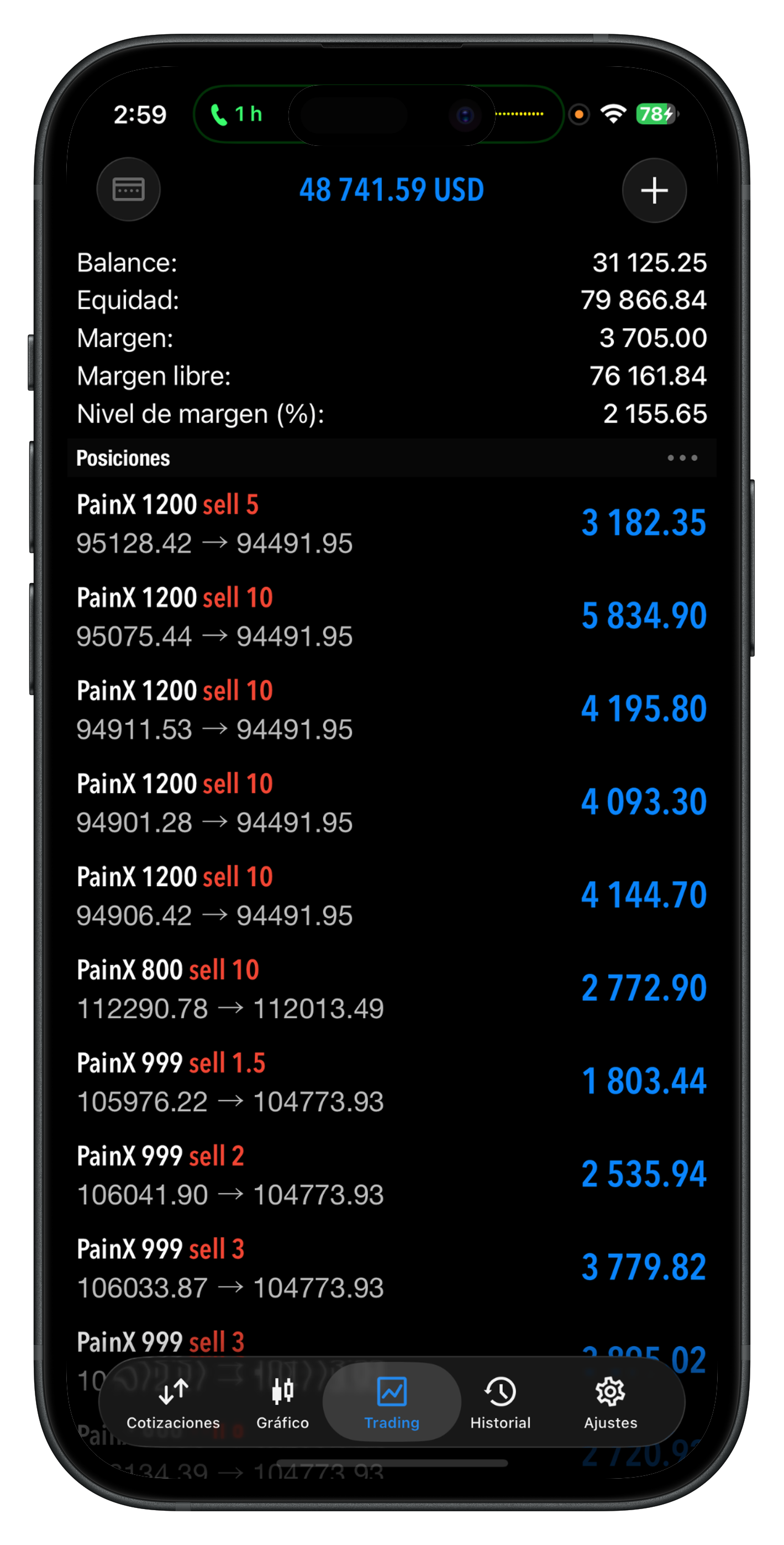
Task: Select the PainX 999 sell 1.5 position
Action: pos(392,1081)
